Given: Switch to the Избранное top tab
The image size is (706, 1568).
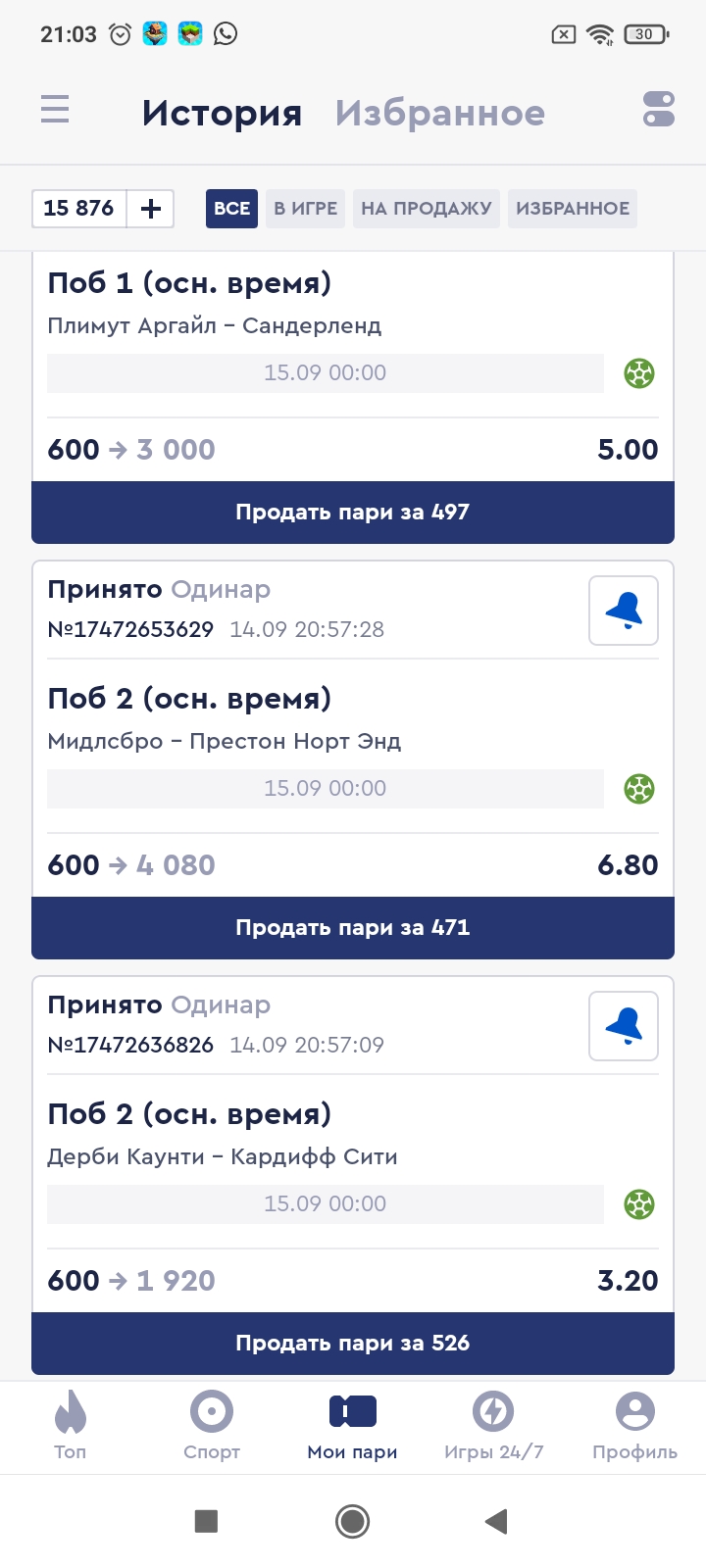Looking at the screenshot, I should [x=439, y=113].
